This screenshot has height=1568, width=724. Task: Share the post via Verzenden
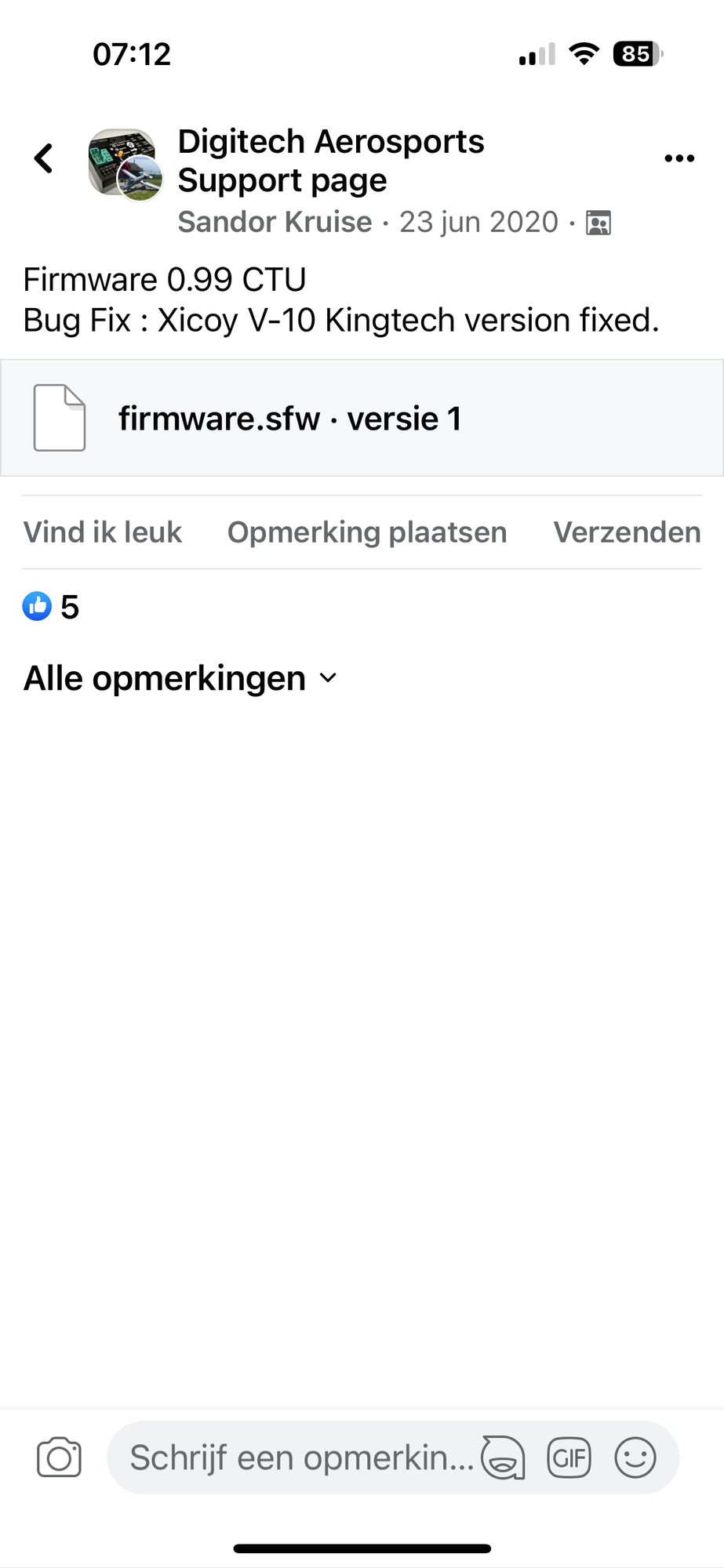626,532
